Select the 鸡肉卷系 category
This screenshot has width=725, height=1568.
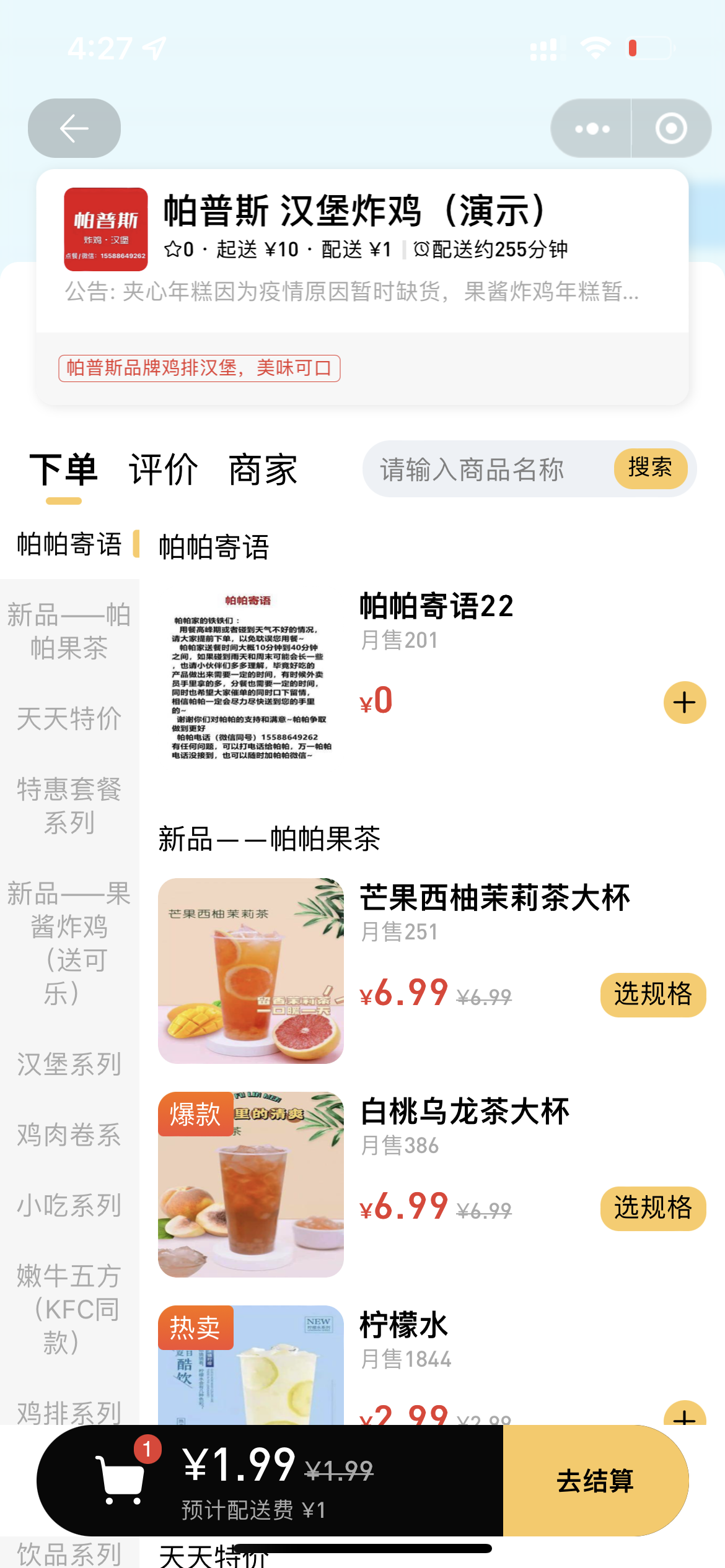[x=69, y=1135]
